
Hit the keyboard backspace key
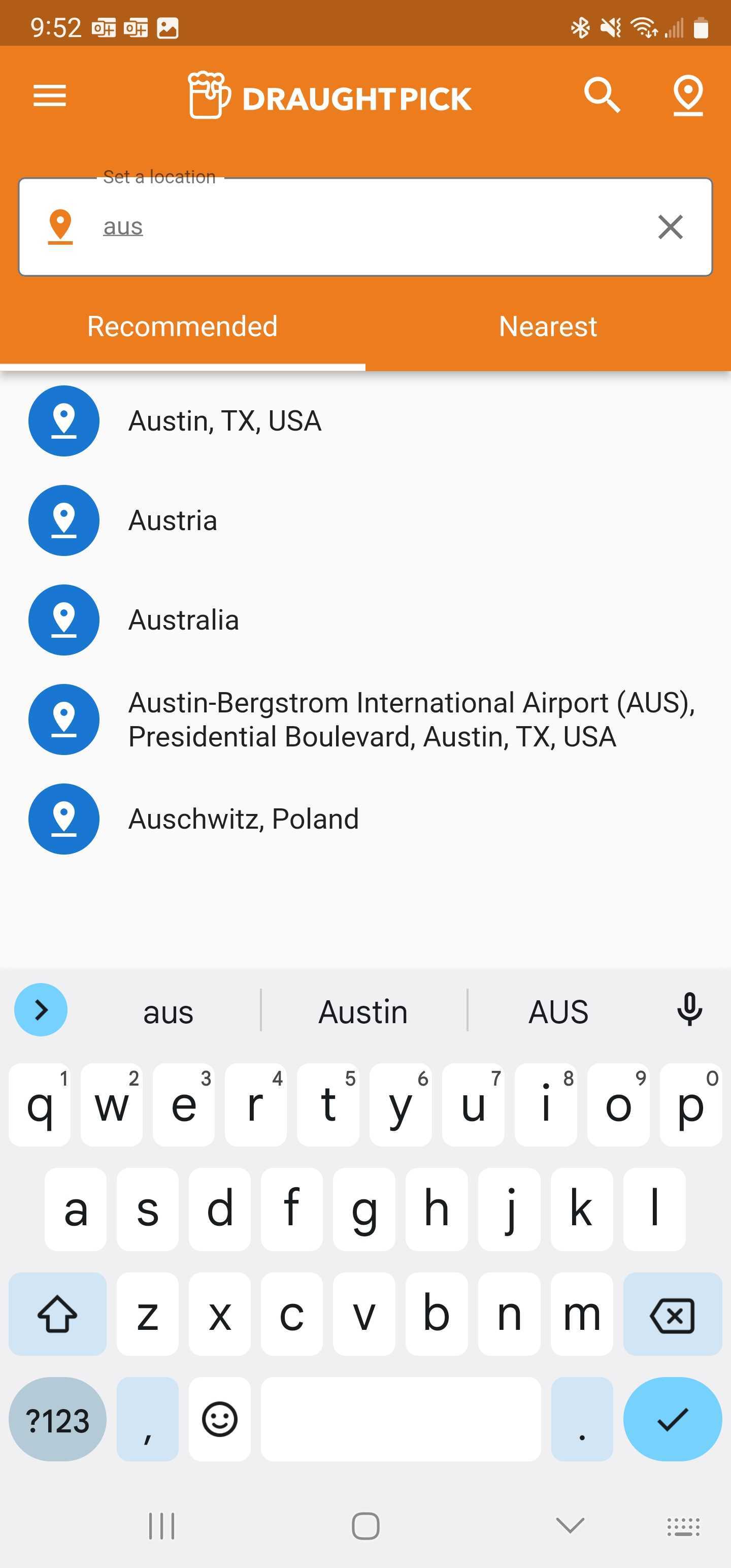tap(672, 1316)
